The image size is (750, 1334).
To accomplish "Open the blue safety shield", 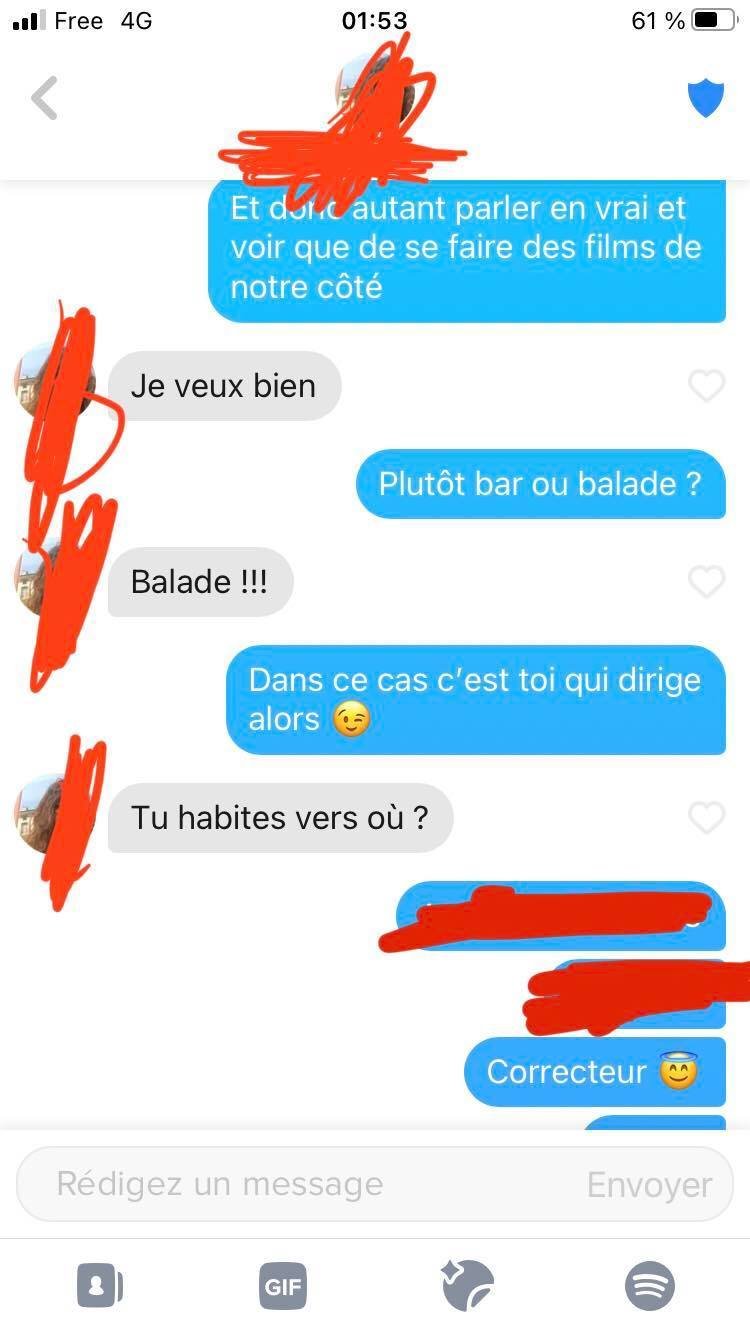I will click(705, 98).
